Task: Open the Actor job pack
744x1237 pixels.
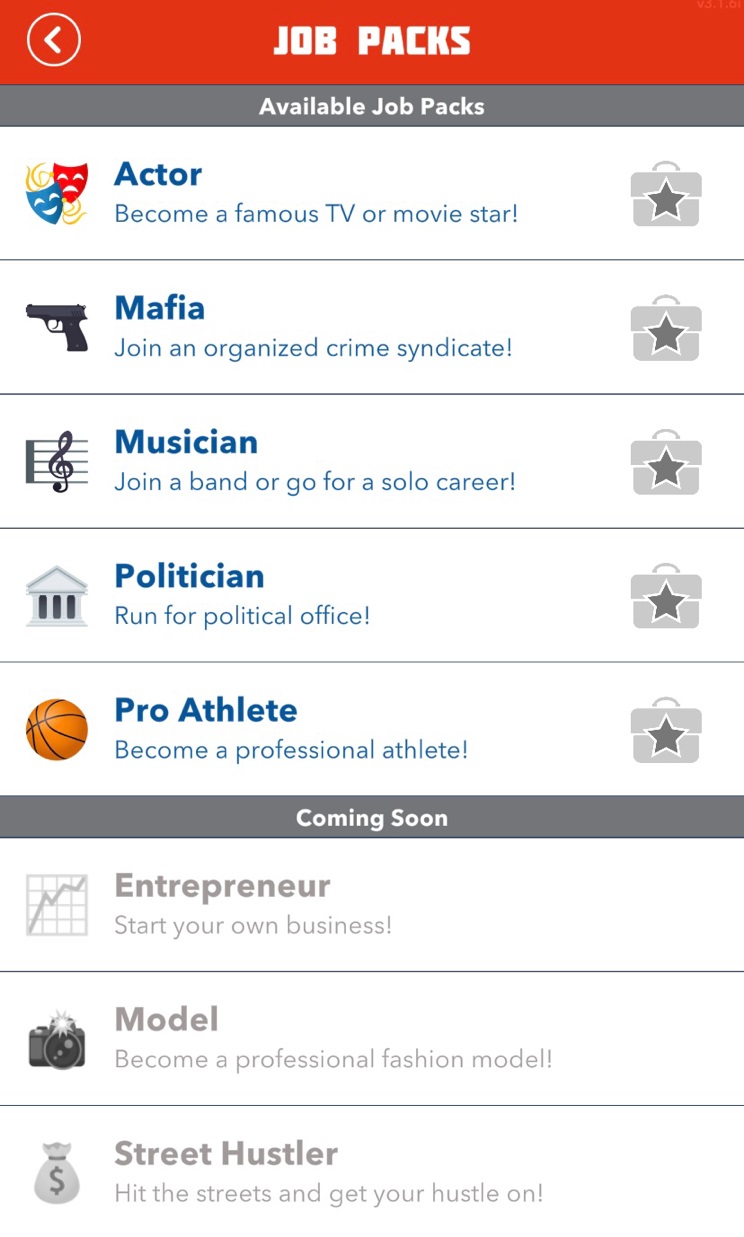Action: [372, 193]
